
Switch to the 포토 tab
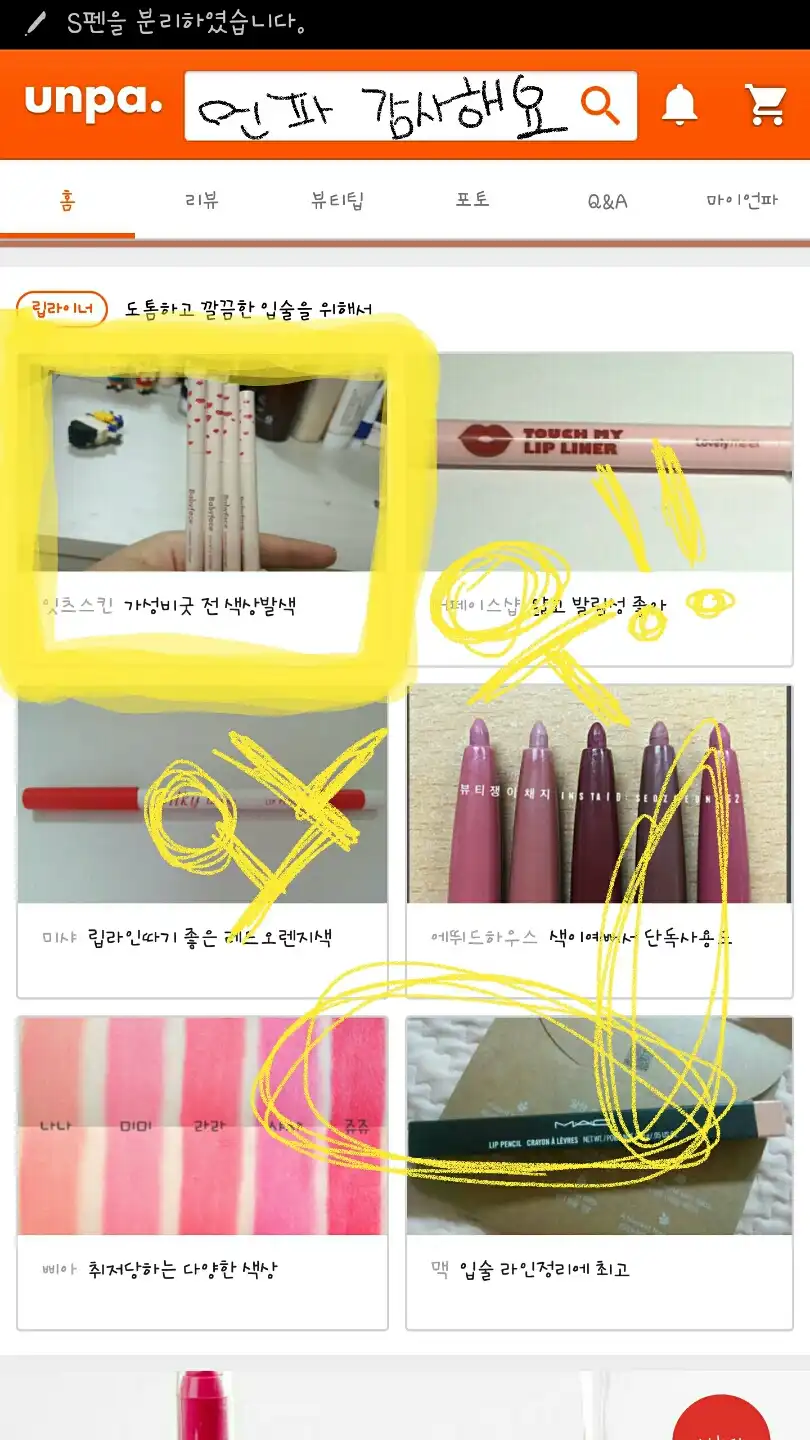(472, 200)
